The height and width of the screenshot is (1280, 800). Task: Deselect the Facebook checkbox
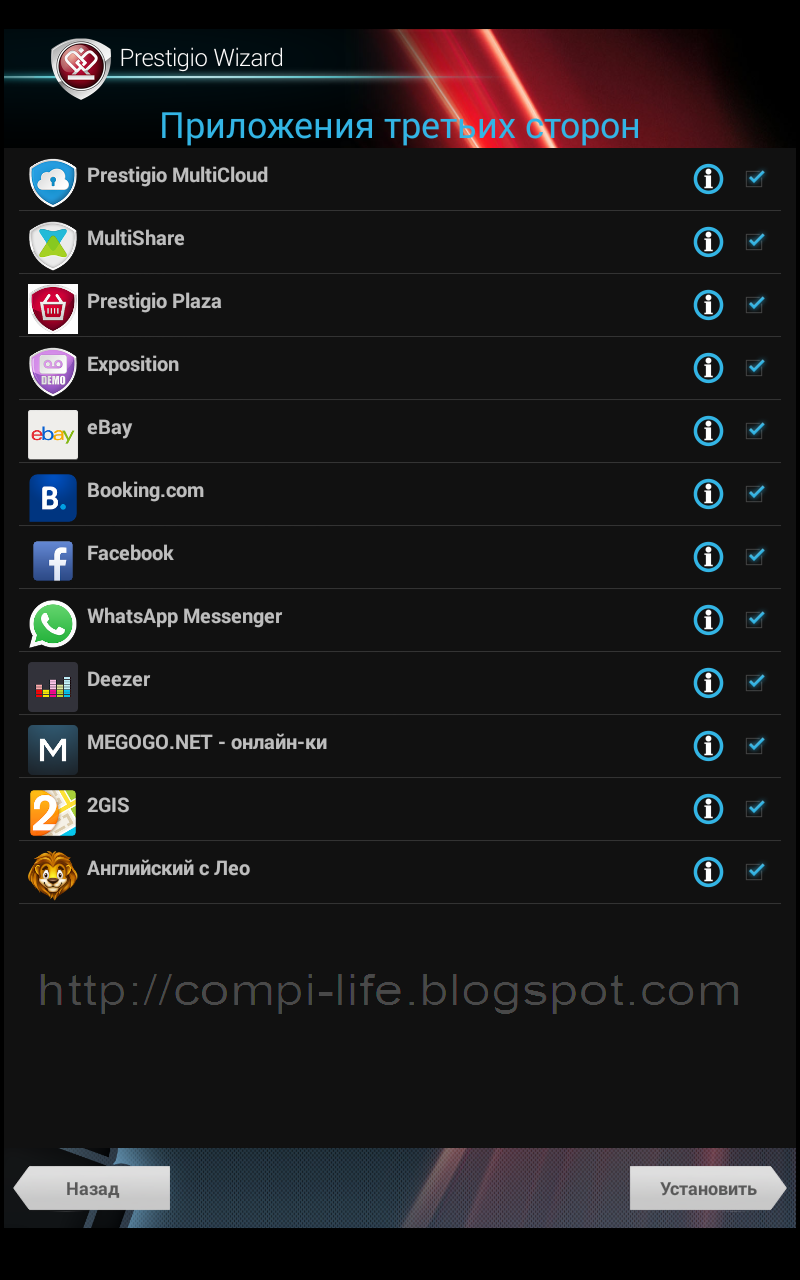coord(755,556)
